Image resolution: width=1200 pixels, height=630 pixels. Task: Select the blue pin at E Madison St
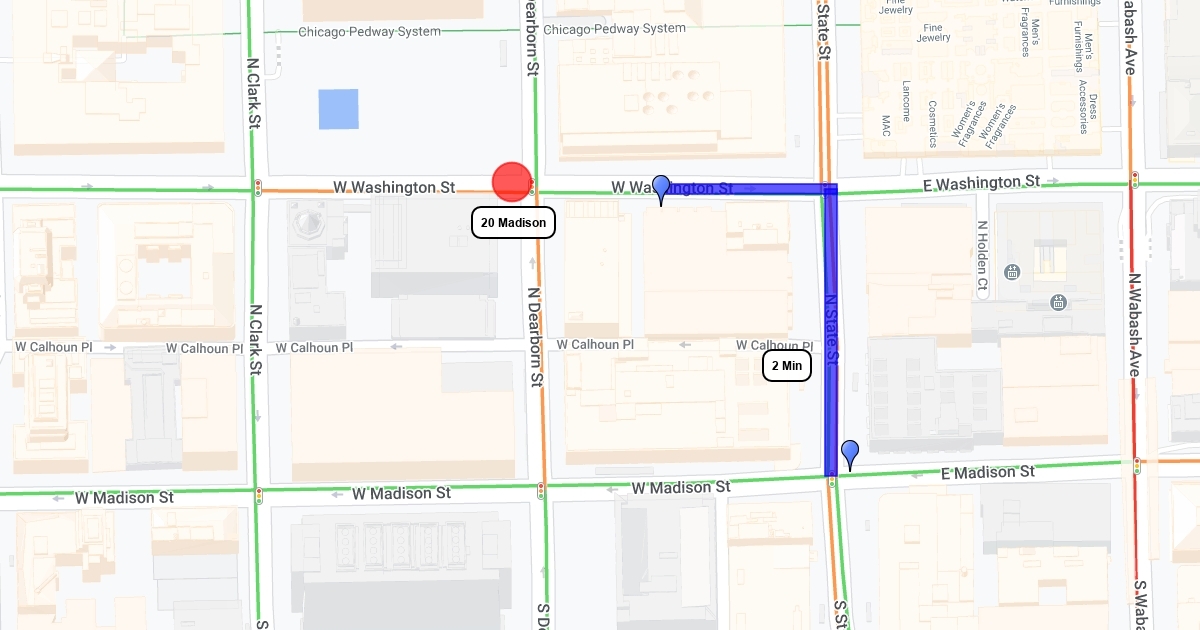click(850, 453)
